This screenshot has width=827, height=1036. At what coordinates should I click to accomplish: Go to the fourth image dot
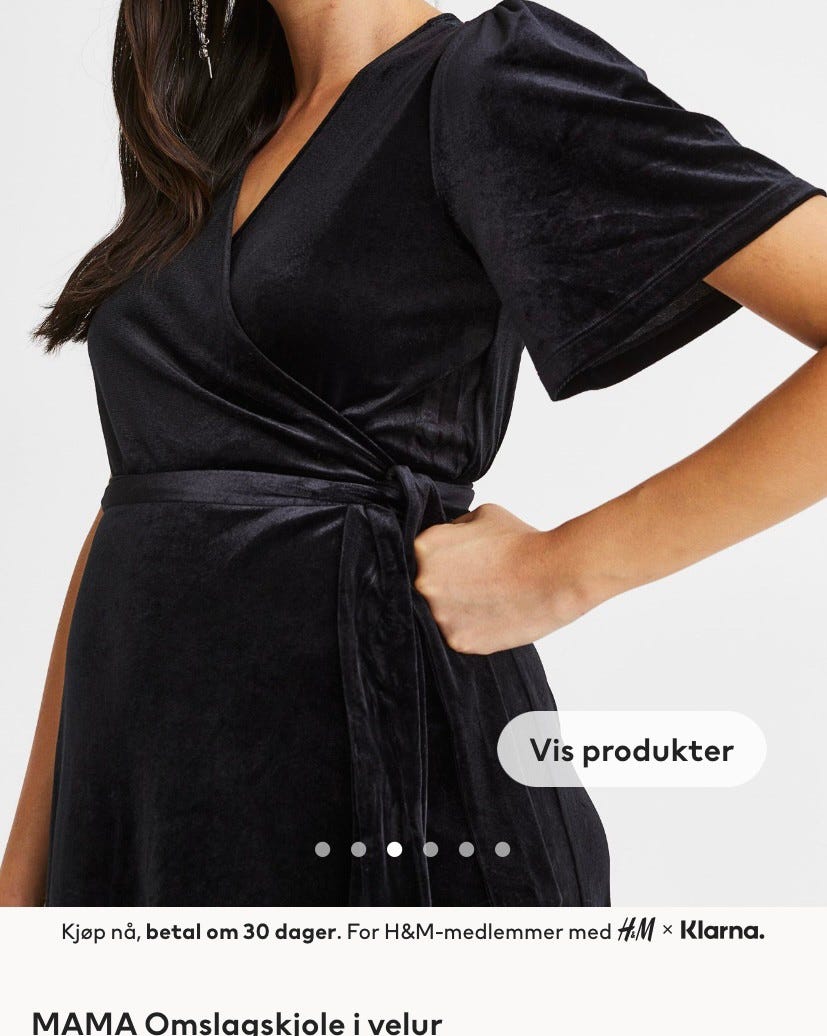[x=430, y=849]
